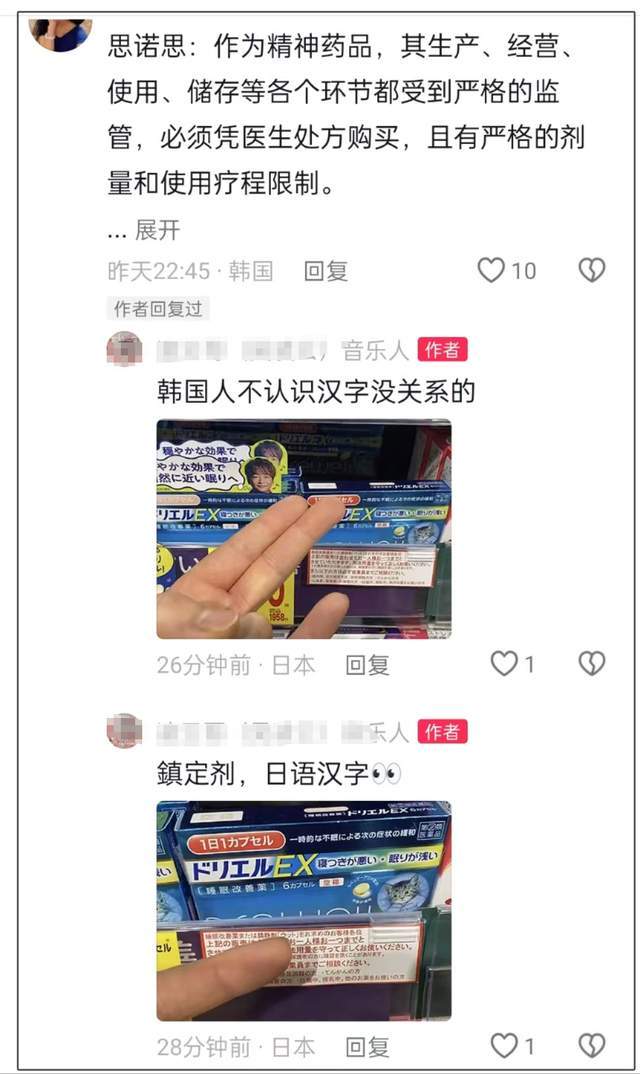Dislike the reply posted 28分钟前
This screenshot has width=640, height=1074.
click(x=592, y=1046)
